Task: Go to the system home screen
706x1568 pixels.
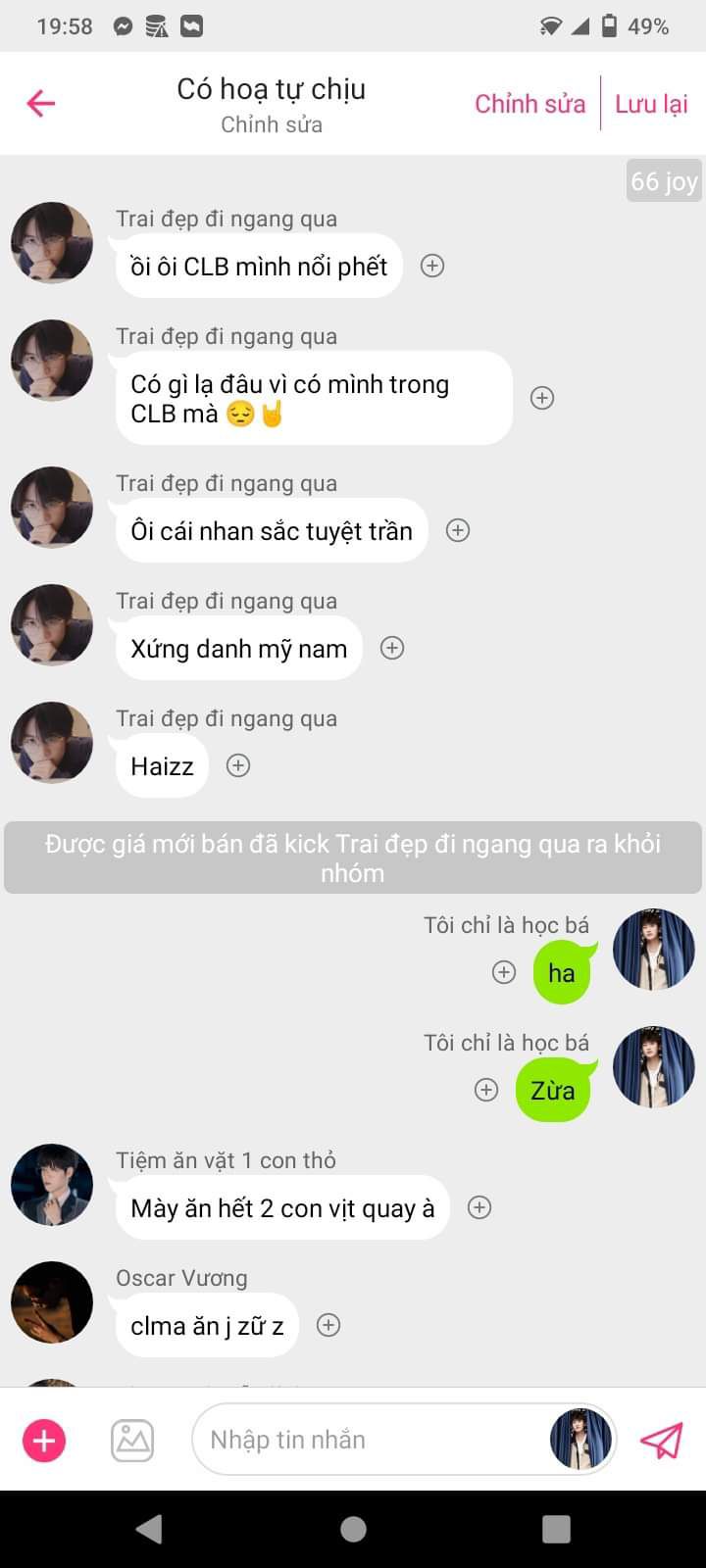Action: (x=353, y=1529)
